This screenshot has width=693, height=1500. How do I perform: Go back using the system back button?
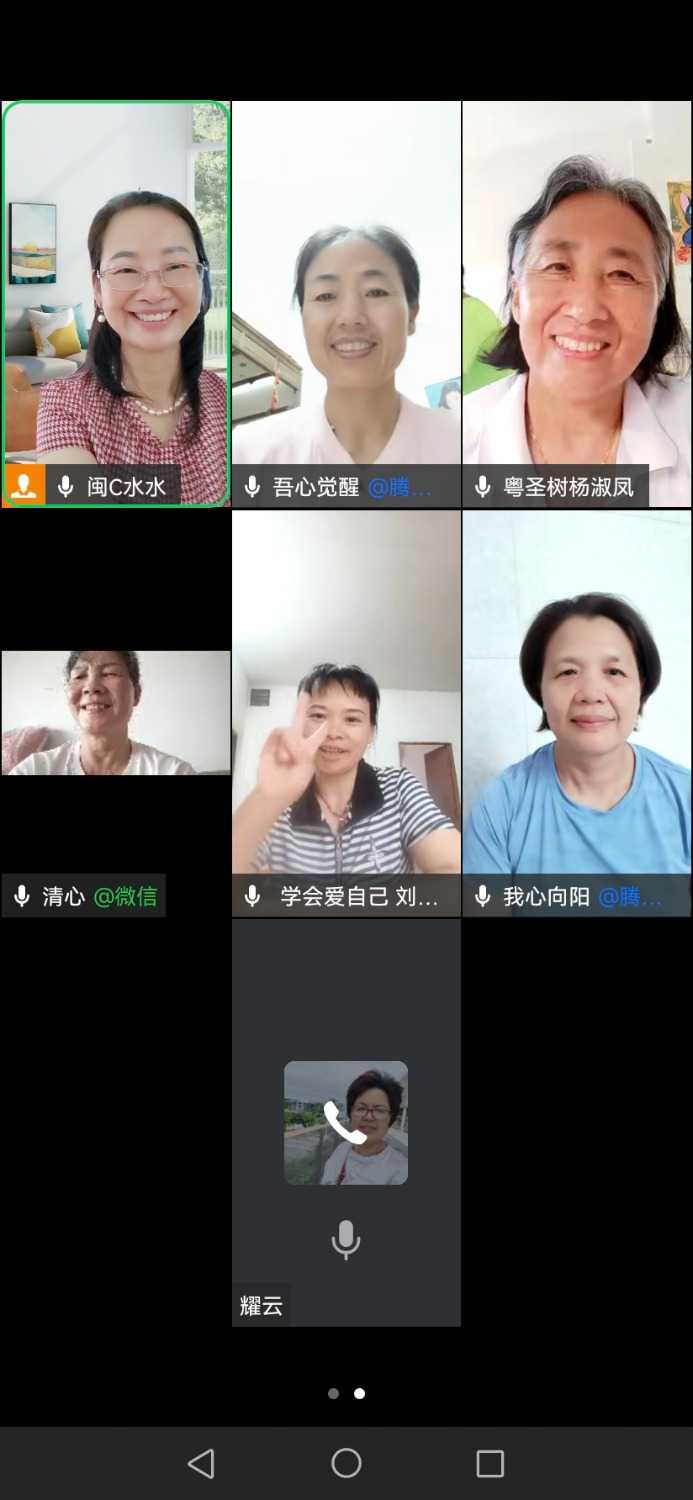(201, 1464)
